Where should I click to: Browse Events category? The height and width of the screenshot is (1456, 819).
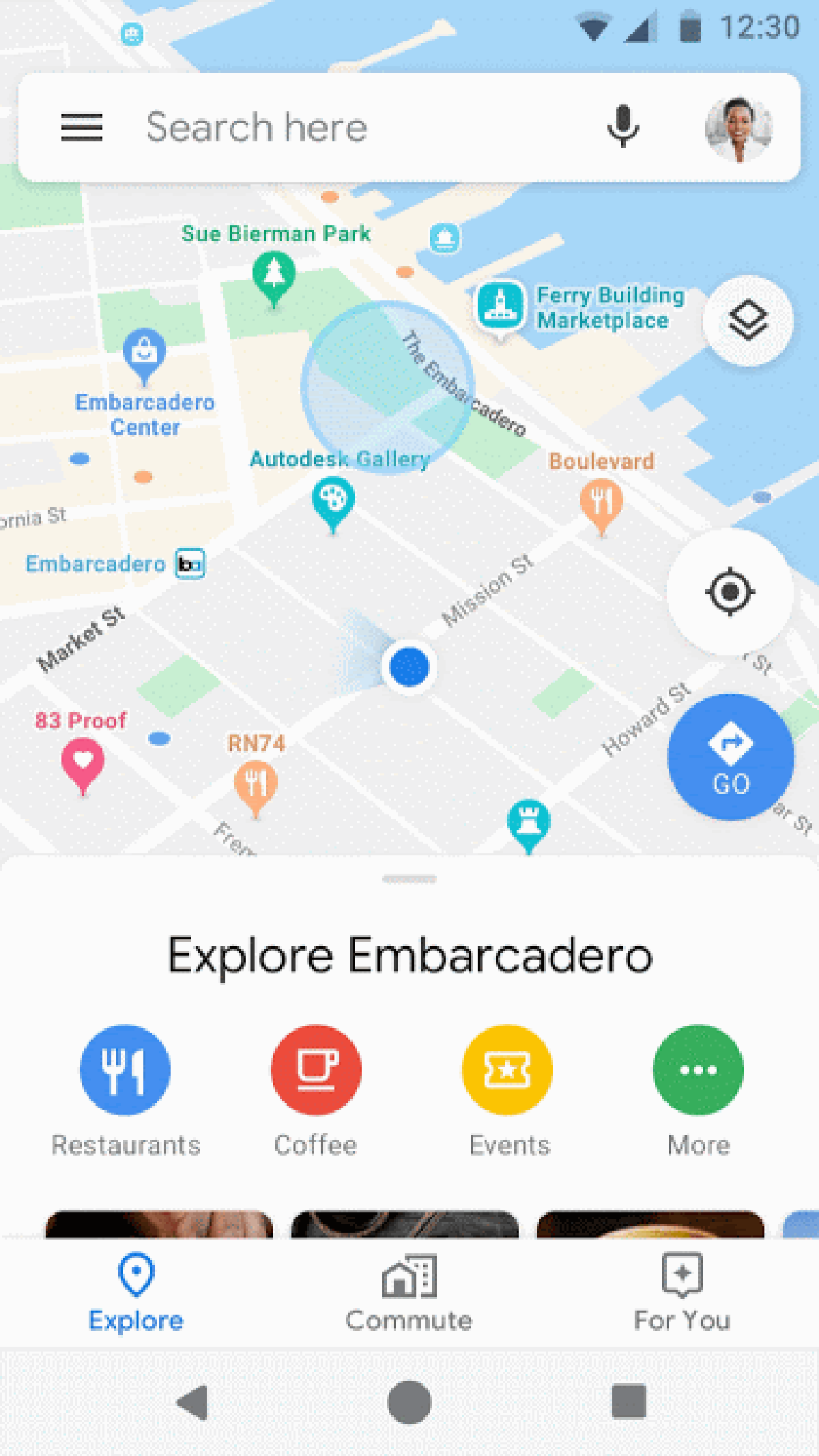point(507,1070)
